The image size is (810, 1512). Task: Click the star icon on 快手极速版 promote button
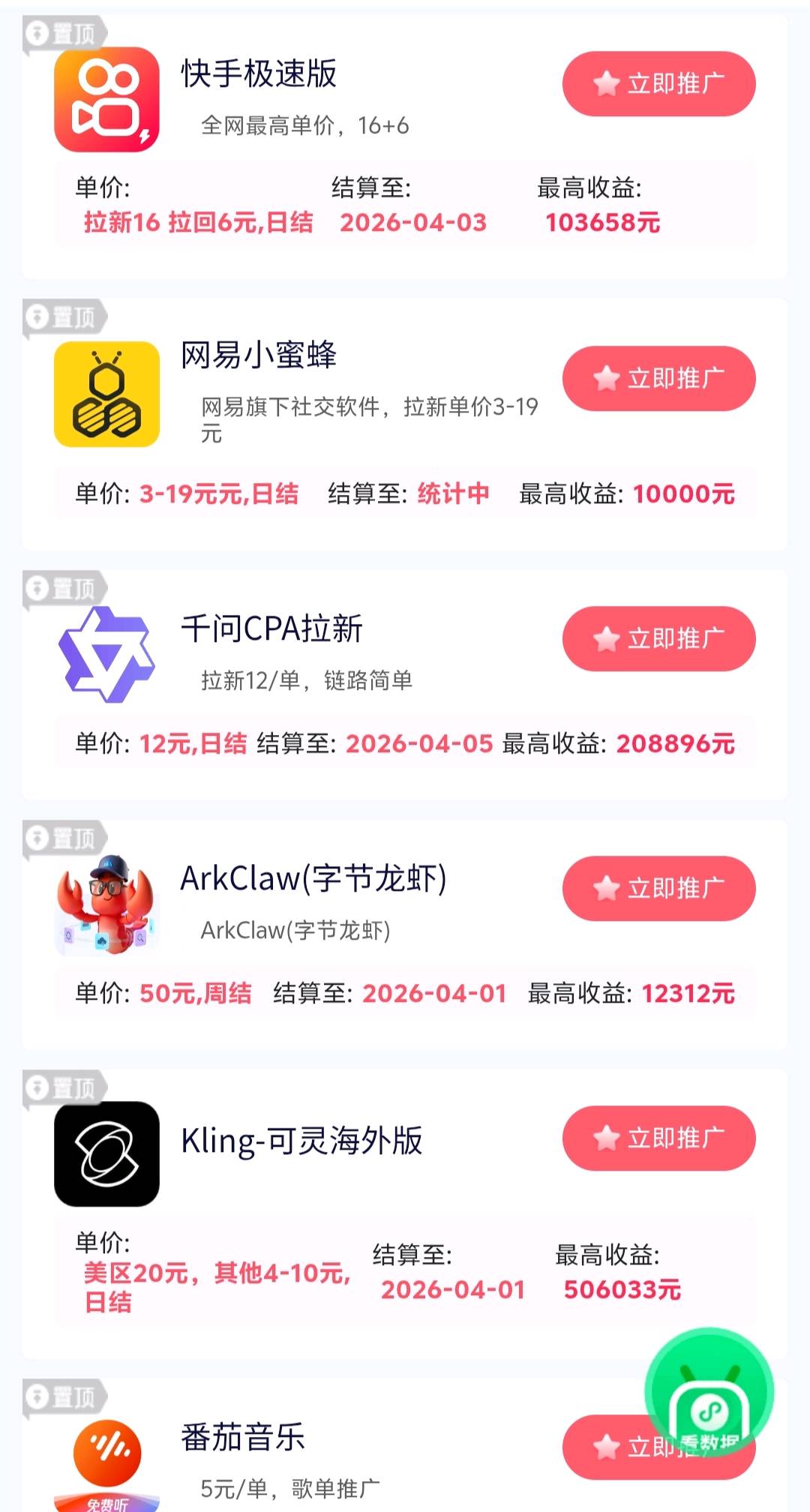pos(606,85)
